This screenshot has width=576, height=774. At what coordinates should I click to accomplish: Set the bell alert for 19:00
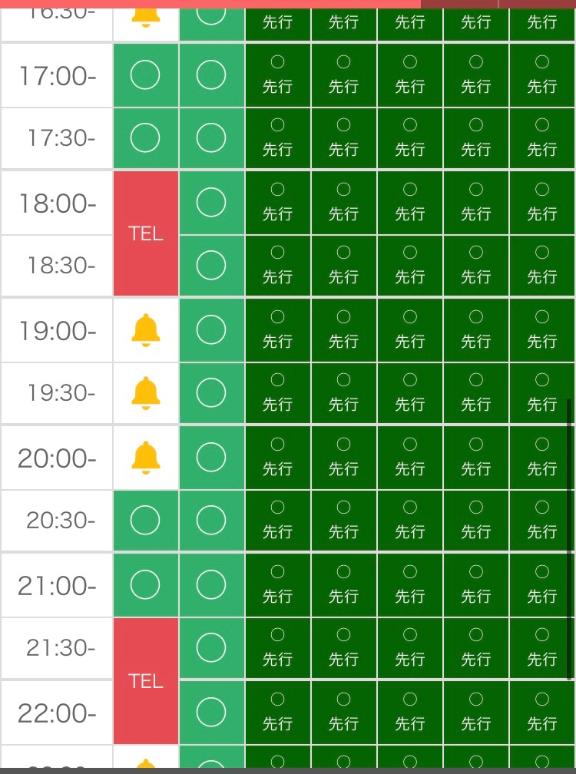[146, 330]
